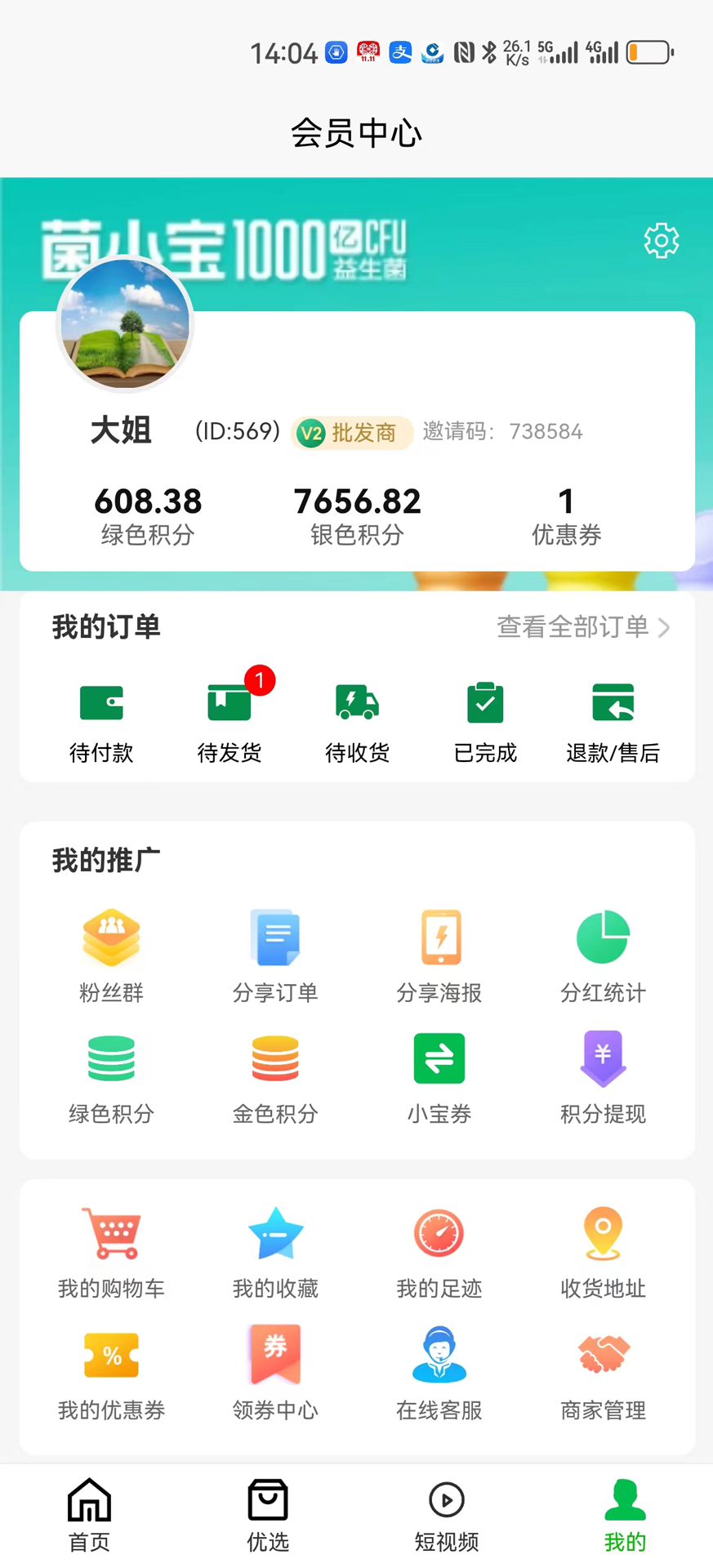This screenshot has height=1568, width=713.
Task: View 待收货 awaiting delivery orders
Action: [x=356, y=719]
